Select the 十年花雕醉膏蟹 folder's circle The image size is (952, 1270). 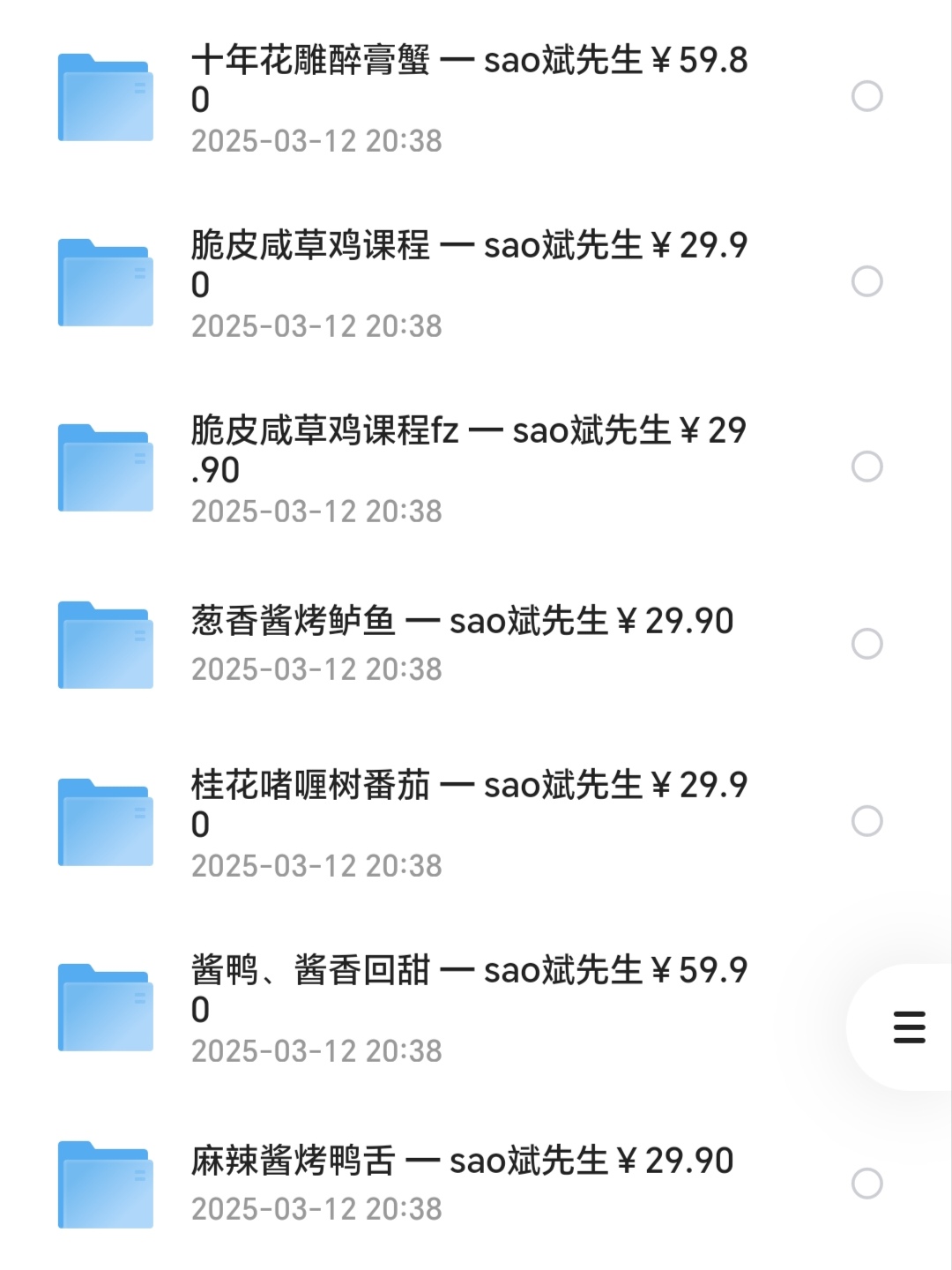(x=867, y=96)
